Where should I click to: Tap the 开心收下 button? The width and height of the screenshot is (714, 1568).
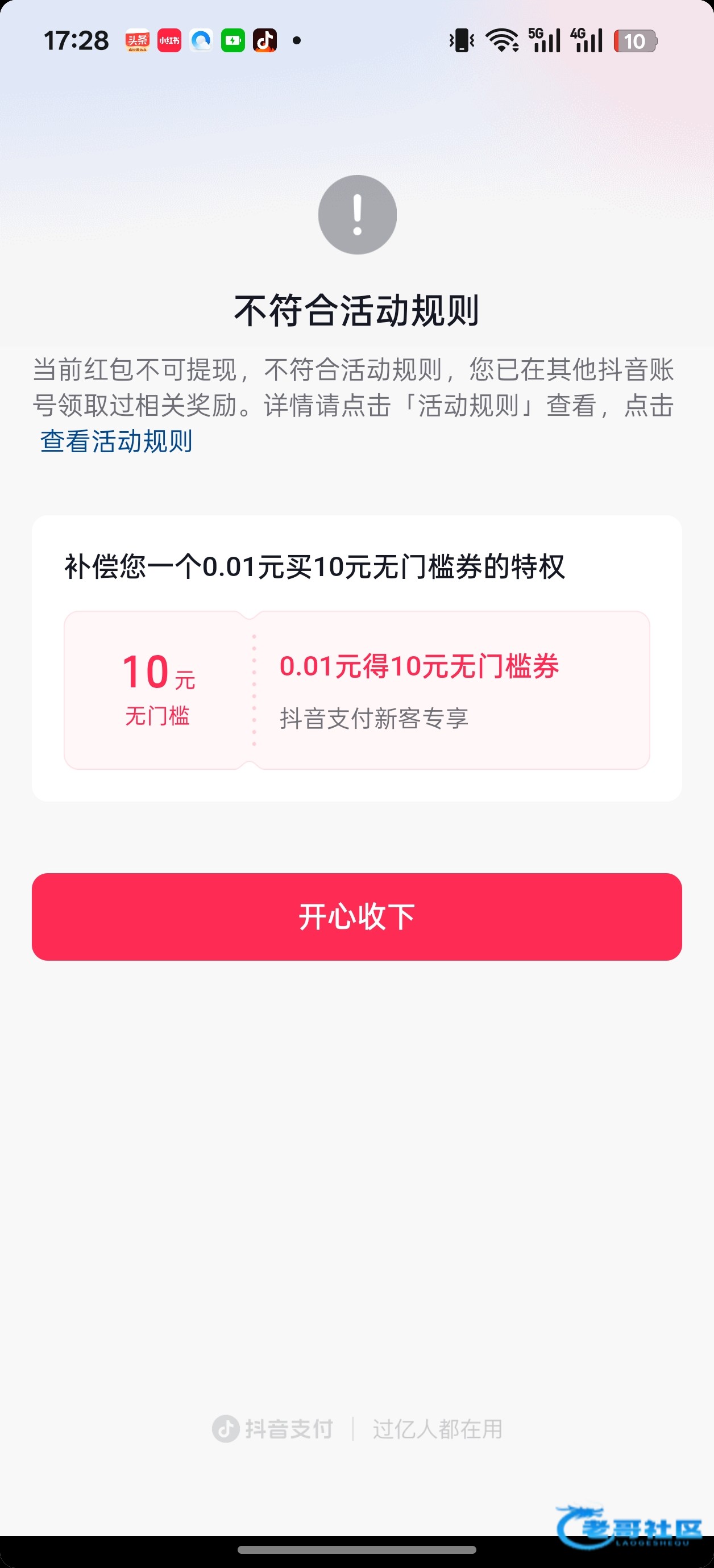tap(357, 917)
